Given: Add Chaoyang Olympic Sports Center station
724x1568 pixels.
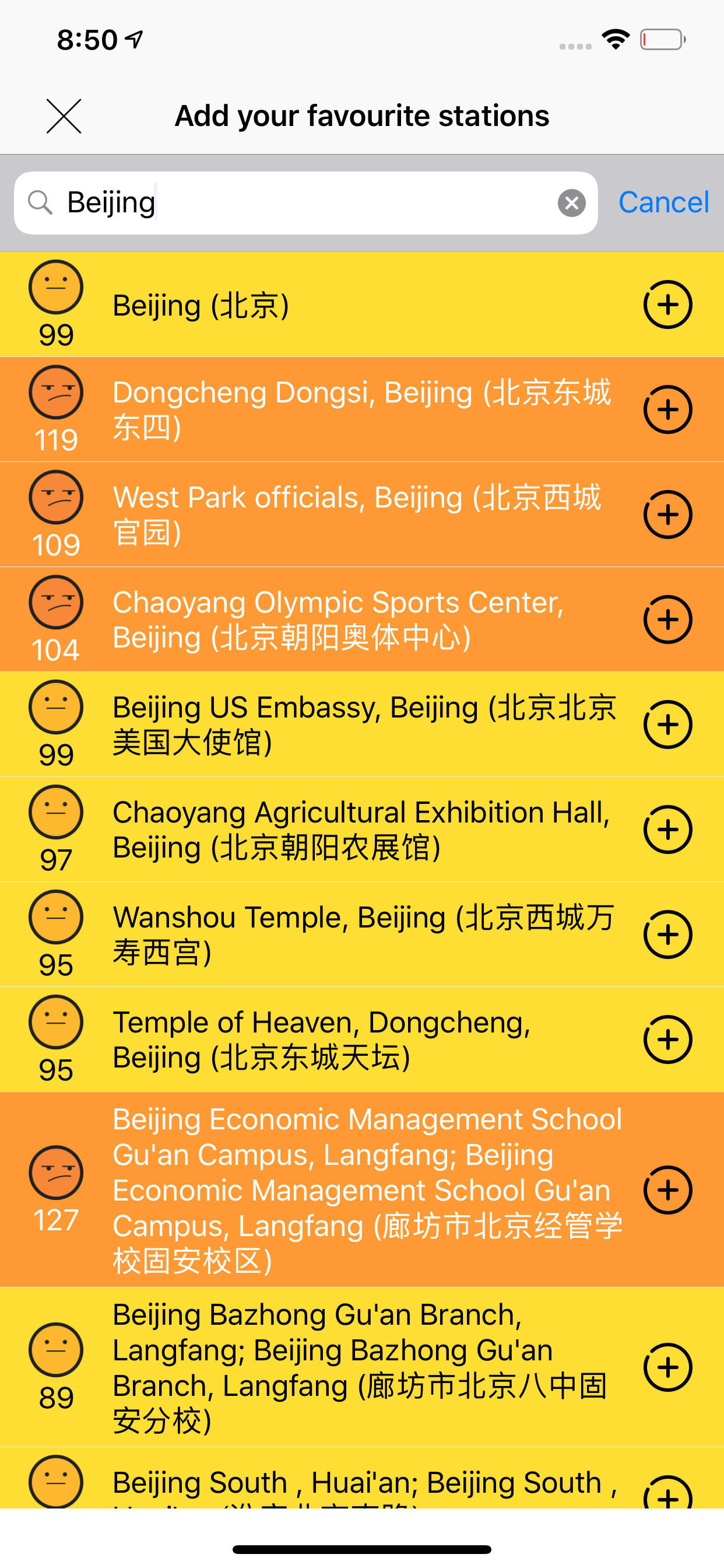Looking at the screenshot, I should pos(667,619).
